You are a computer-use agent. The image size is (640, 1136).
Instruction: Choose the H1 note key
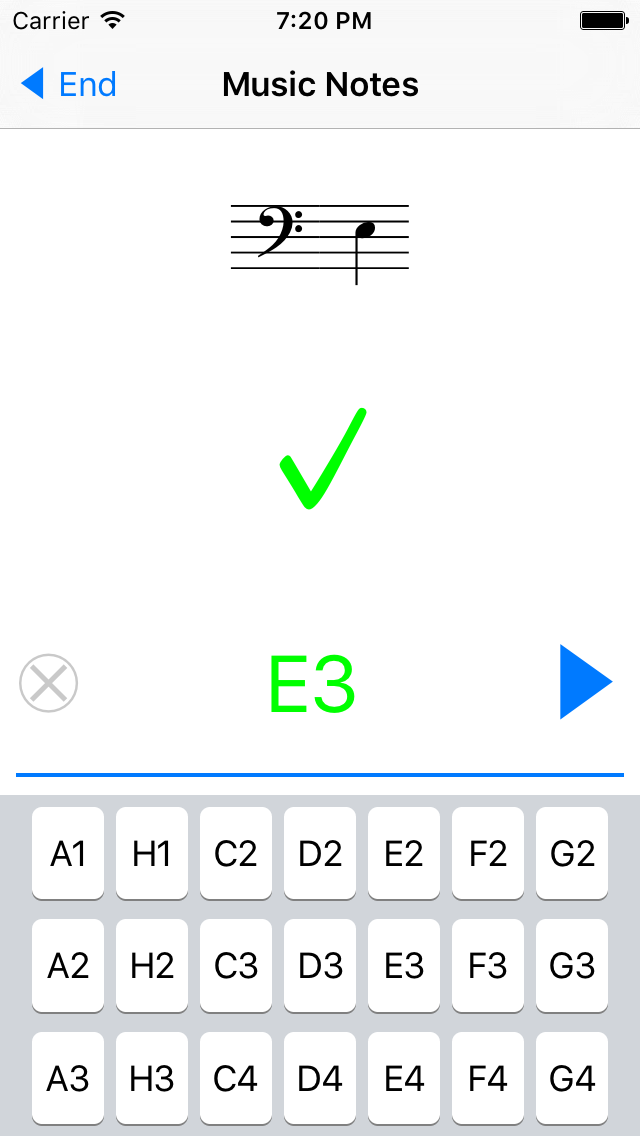coord(152,853)
